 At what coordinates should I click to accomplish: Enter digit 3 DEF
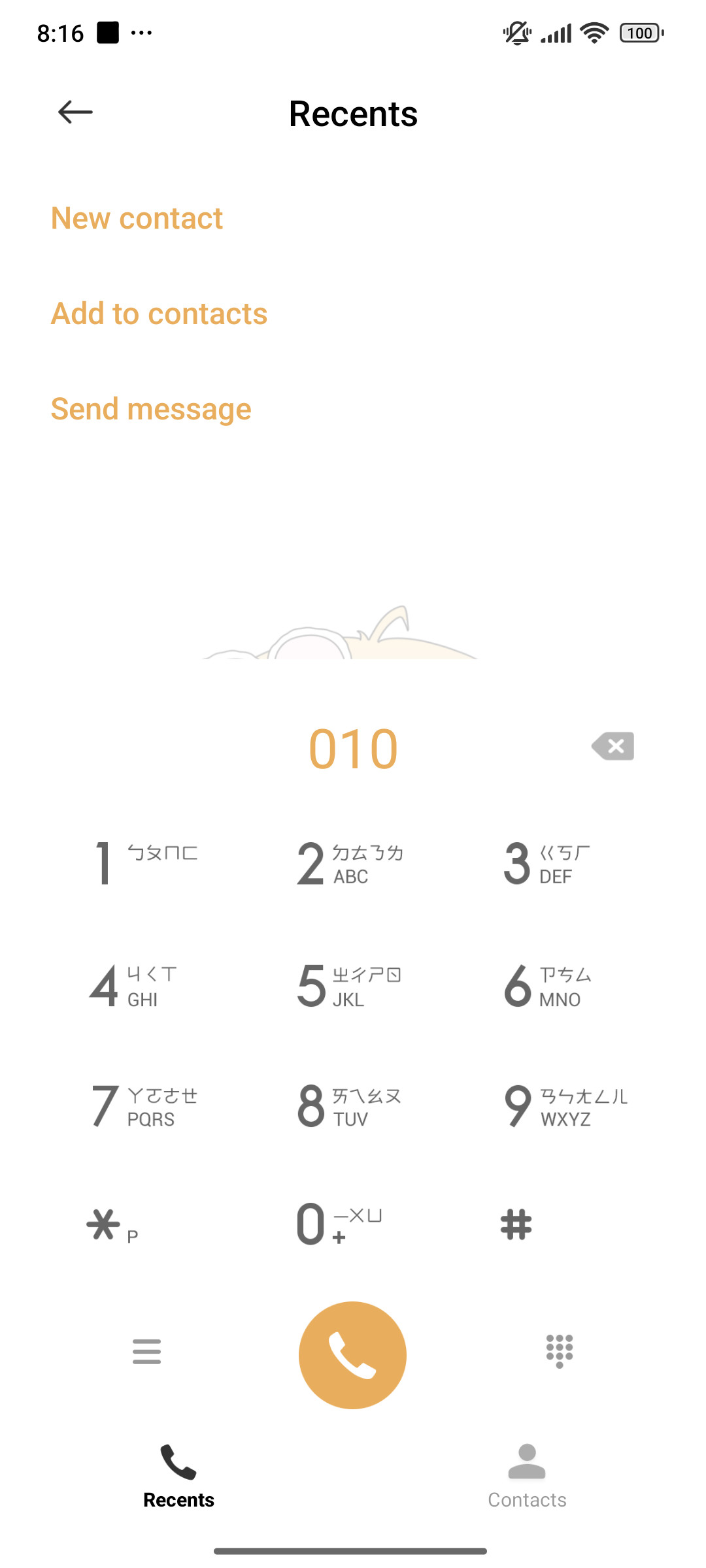559,863
